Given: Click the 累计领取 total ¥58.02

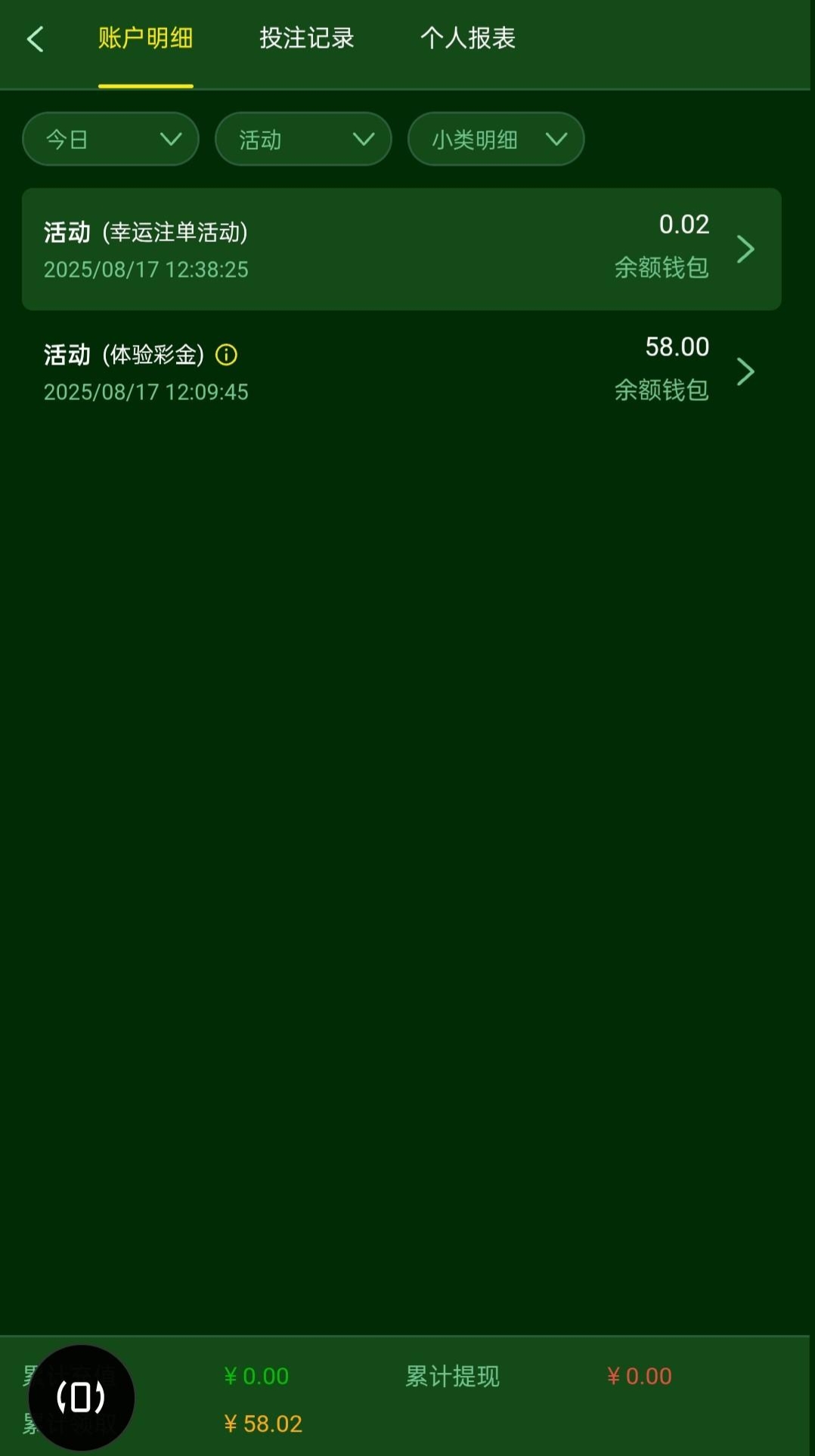Looking at the screenshot, I should coord(264,1423).
